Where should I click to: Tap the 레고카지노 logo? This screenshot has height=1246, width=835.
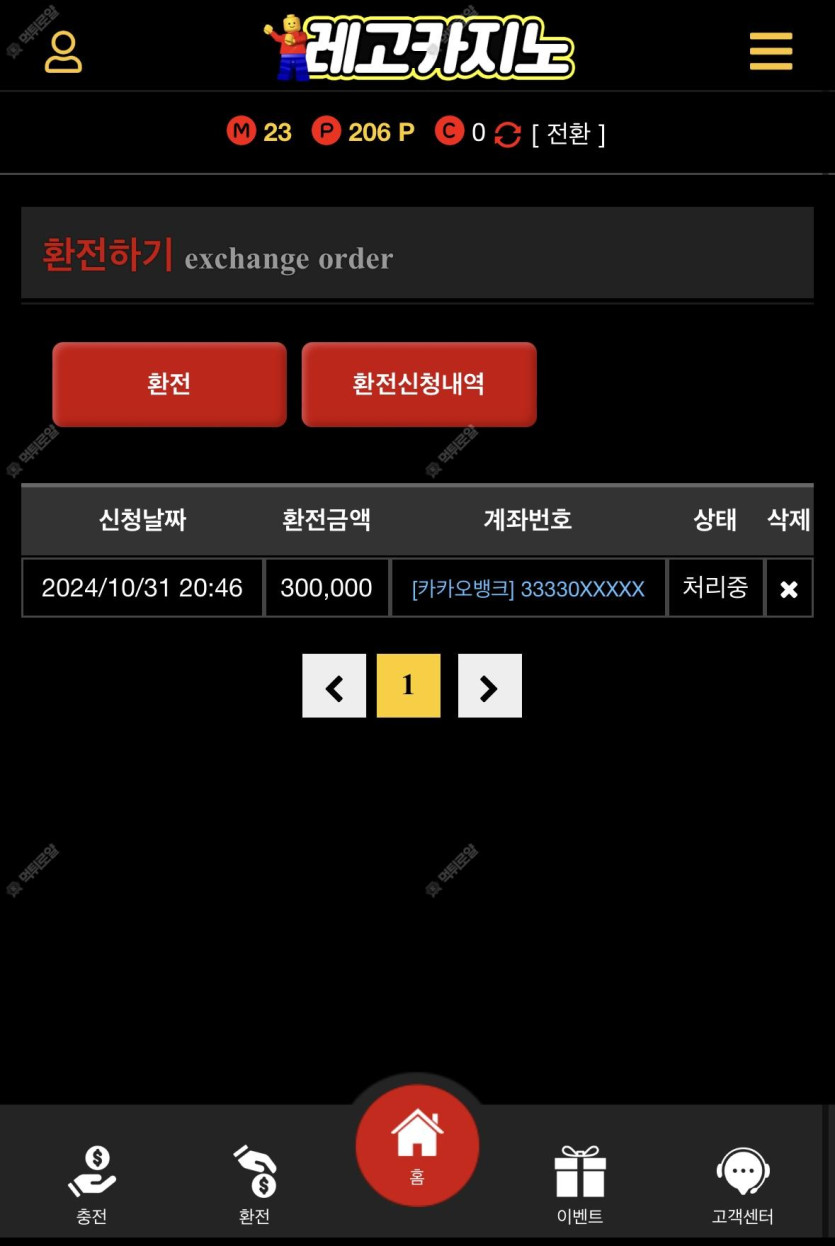(418, 50)
